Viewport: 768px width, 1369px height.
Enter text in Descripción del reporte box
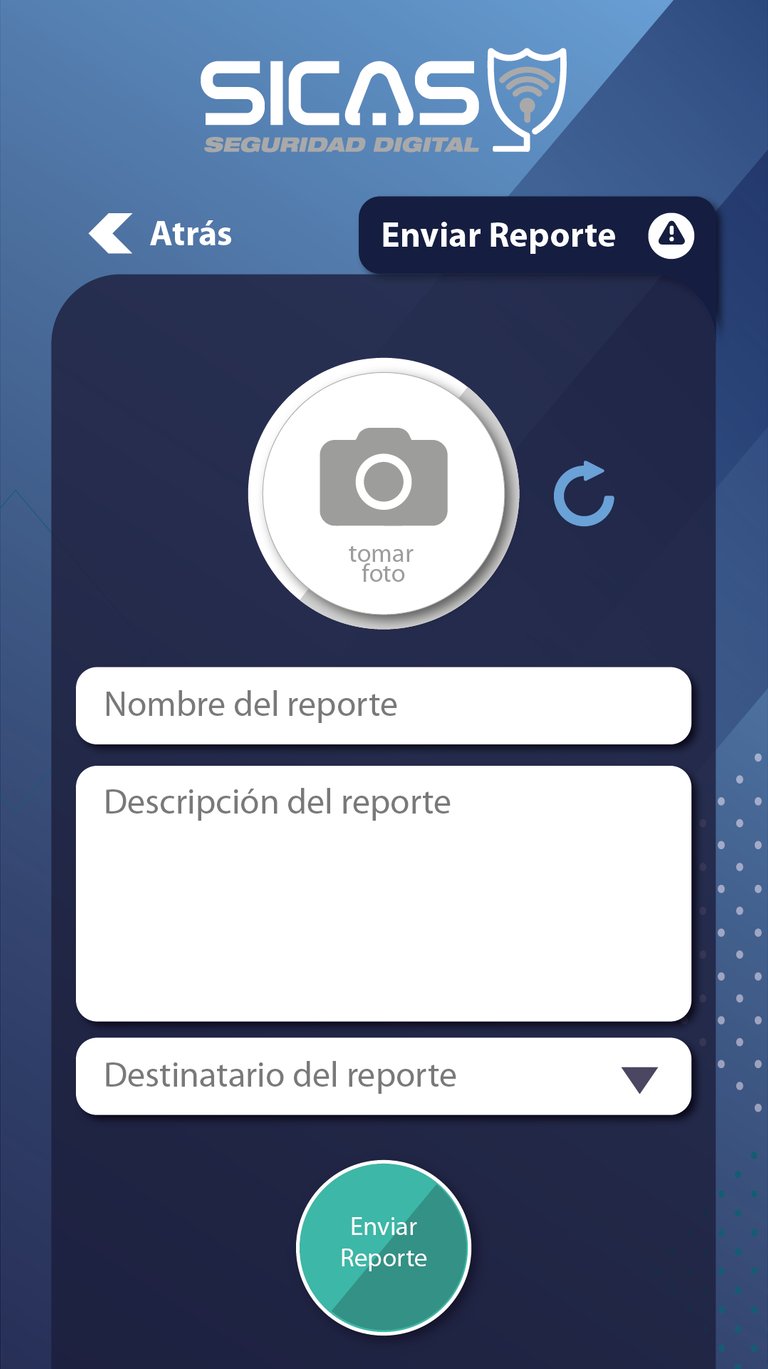click(x=383, y=893)
